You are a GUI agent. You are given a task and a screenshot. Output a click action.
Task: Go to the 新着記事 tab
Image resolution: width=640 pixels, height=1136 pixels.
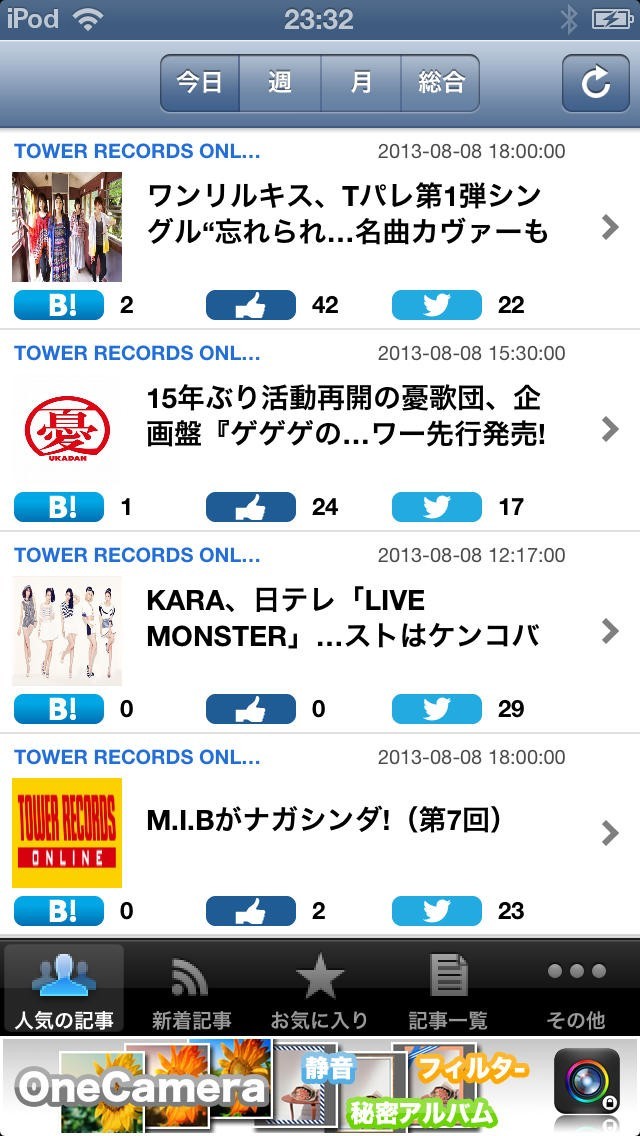click(192, 991)
